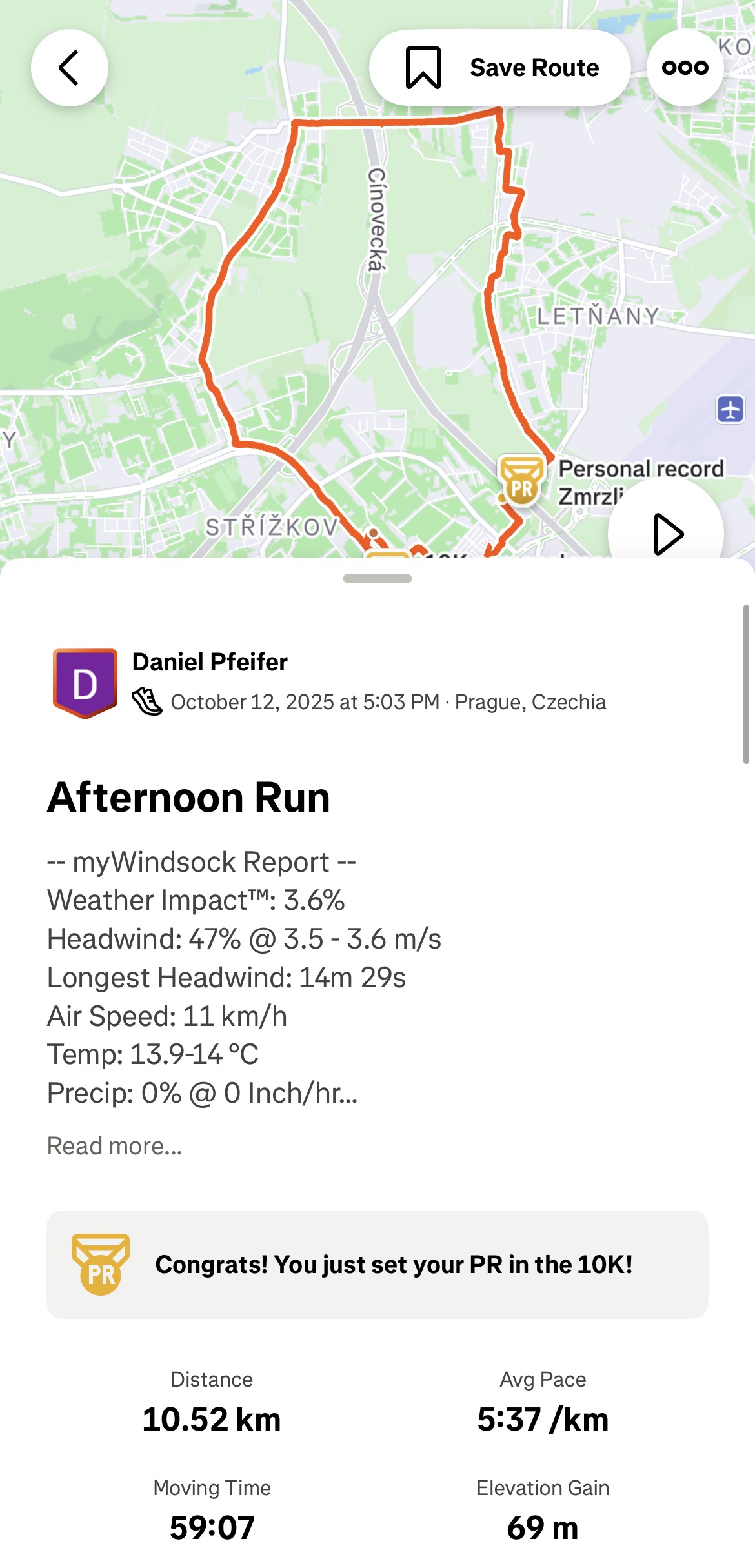Open the three-dot more options menu
Image resolution: width=755 pixels, height=1568 pixels.
pos(685,68)
